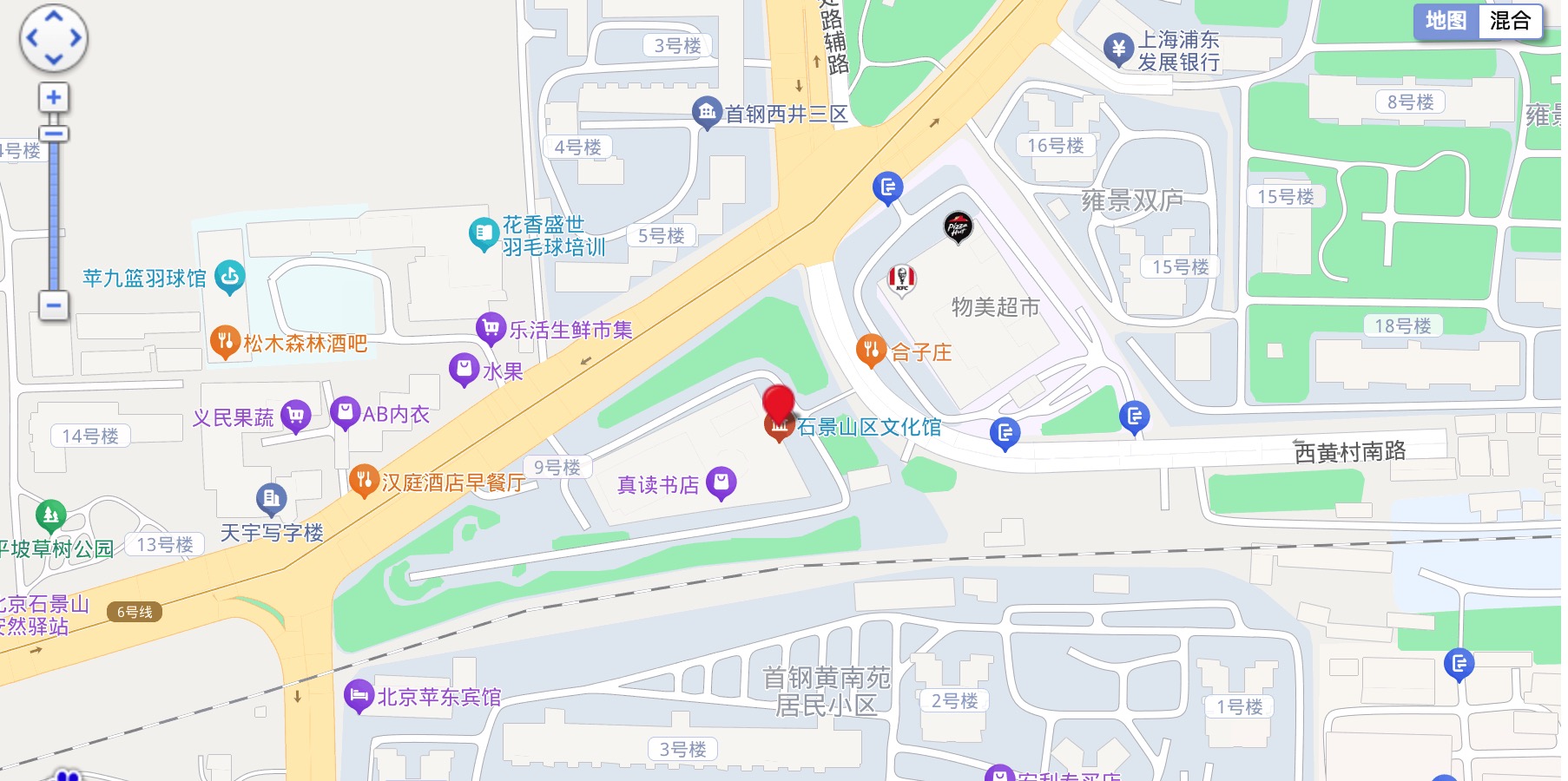Switch to the 混合 hybrid view

[x=1509, y=21]
